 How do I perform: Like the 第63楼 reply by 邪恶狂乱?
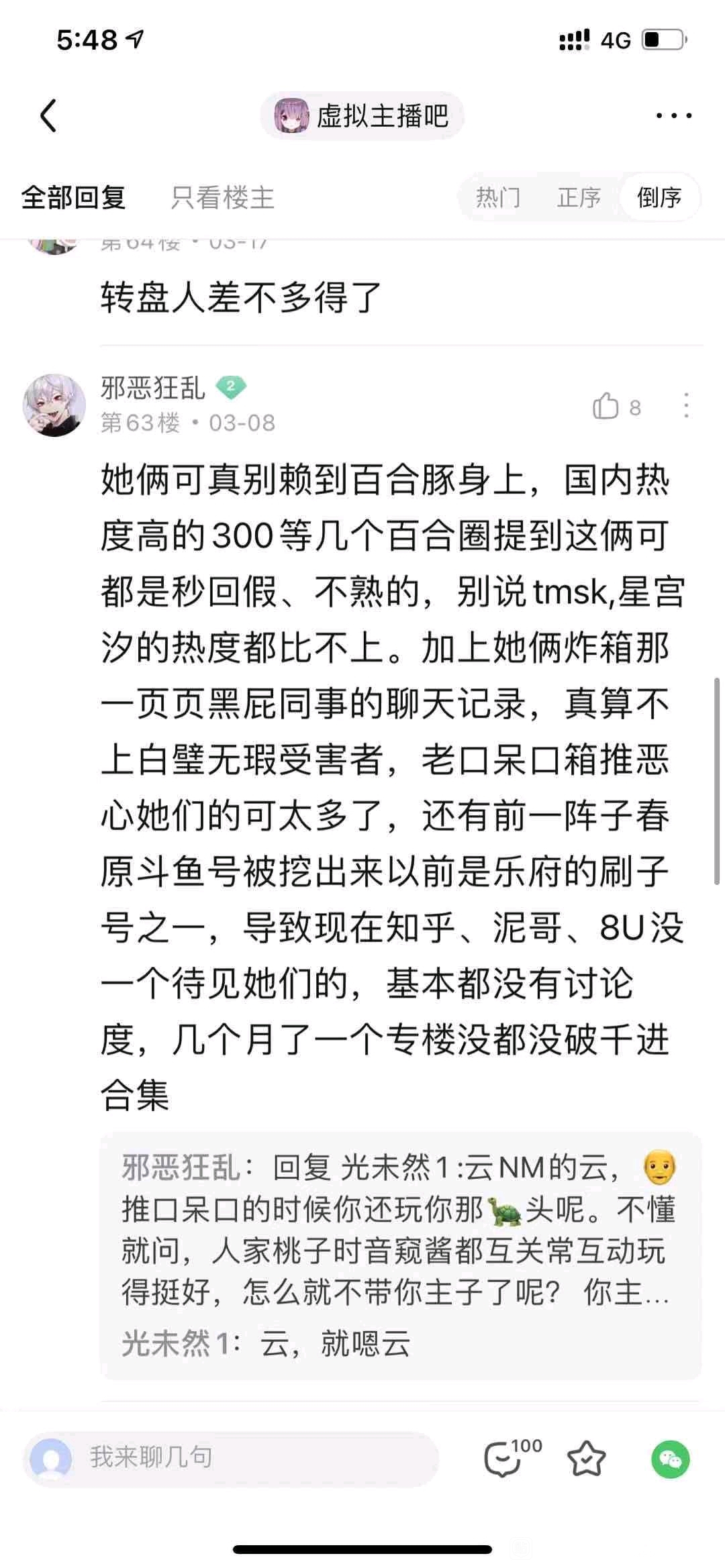606,407
